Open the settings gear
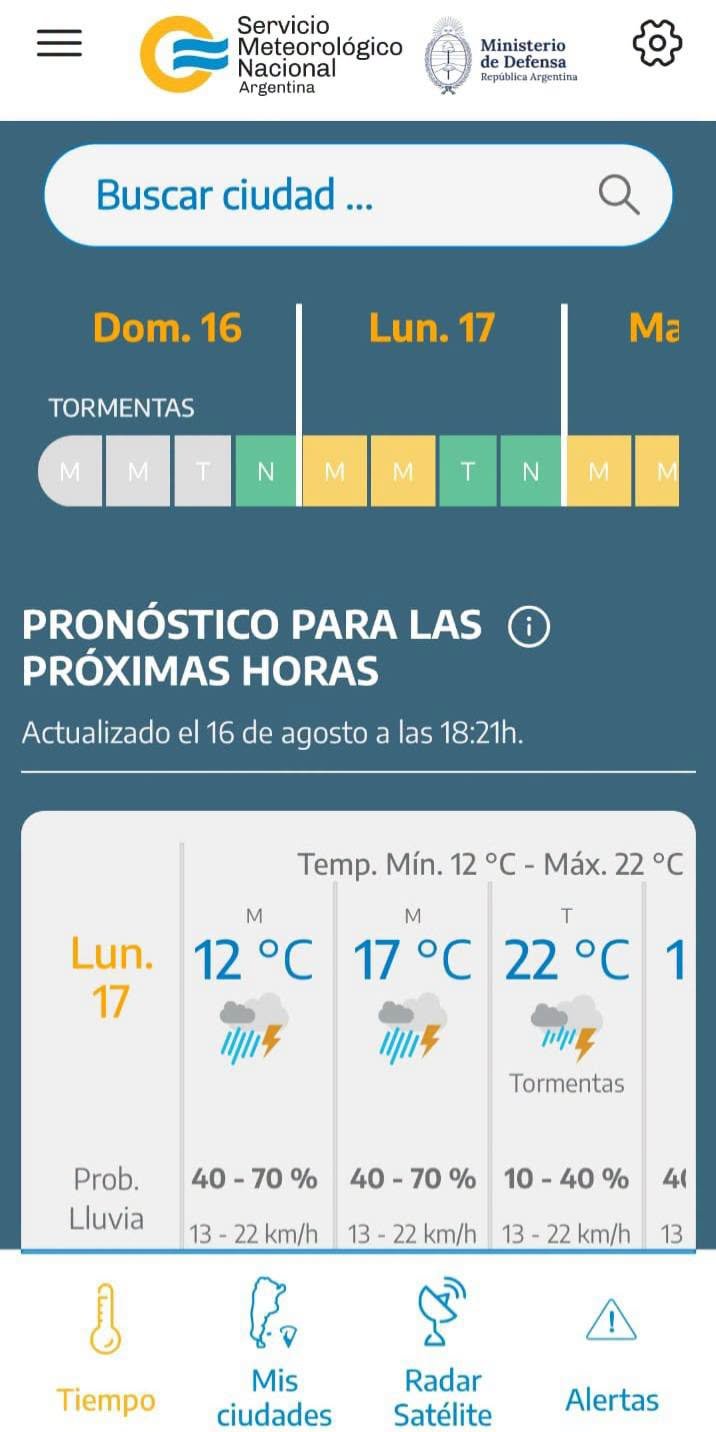Screen dimensions: 716x1432 pos(657,43)
